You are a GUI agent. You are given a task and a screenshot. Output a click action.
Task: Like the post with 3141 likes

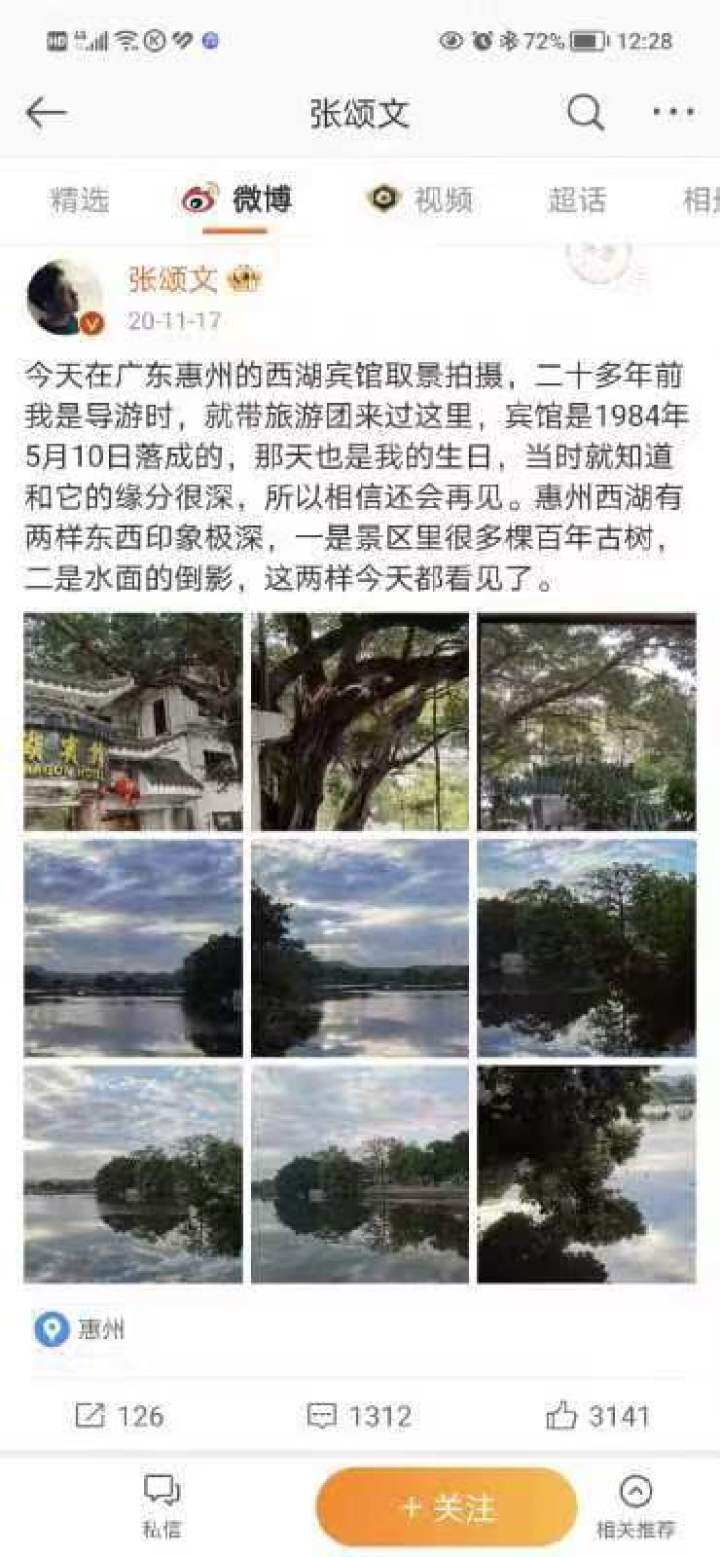pos(598,1416)
